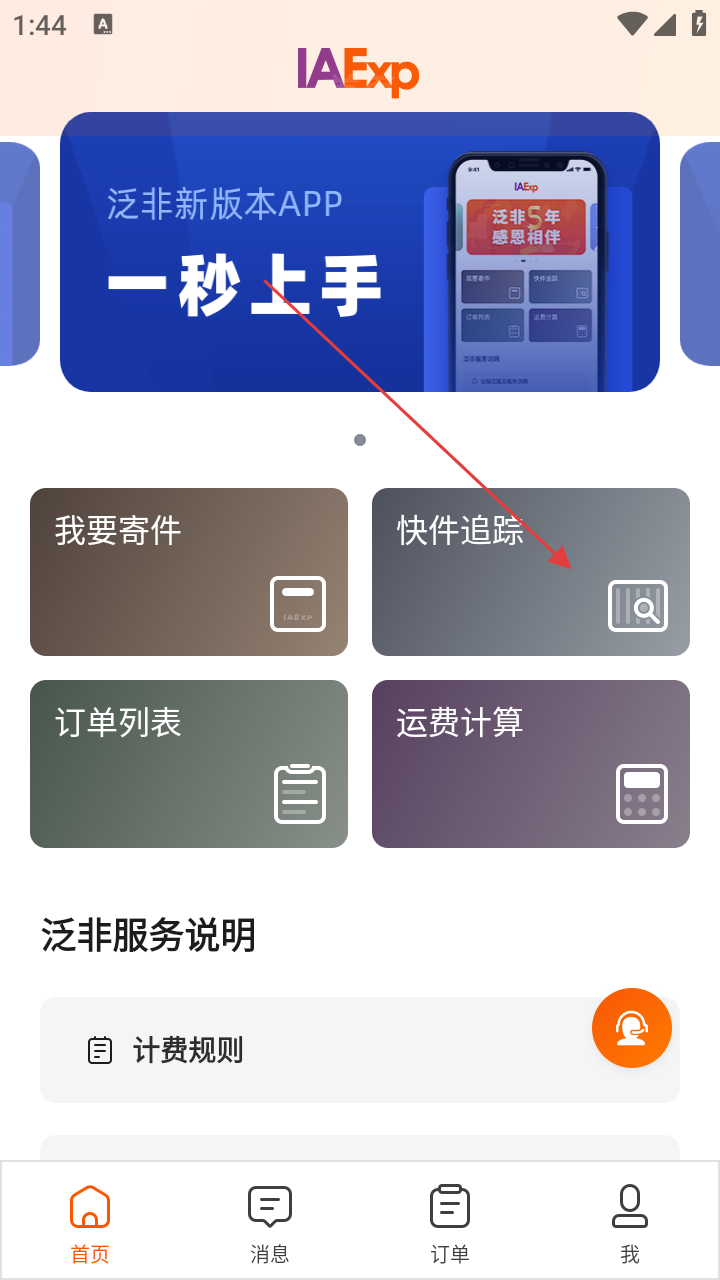This screenshot has width=720, height=1280.
Task: Switch to the 订单 tab
Action: coord(450,1222)
